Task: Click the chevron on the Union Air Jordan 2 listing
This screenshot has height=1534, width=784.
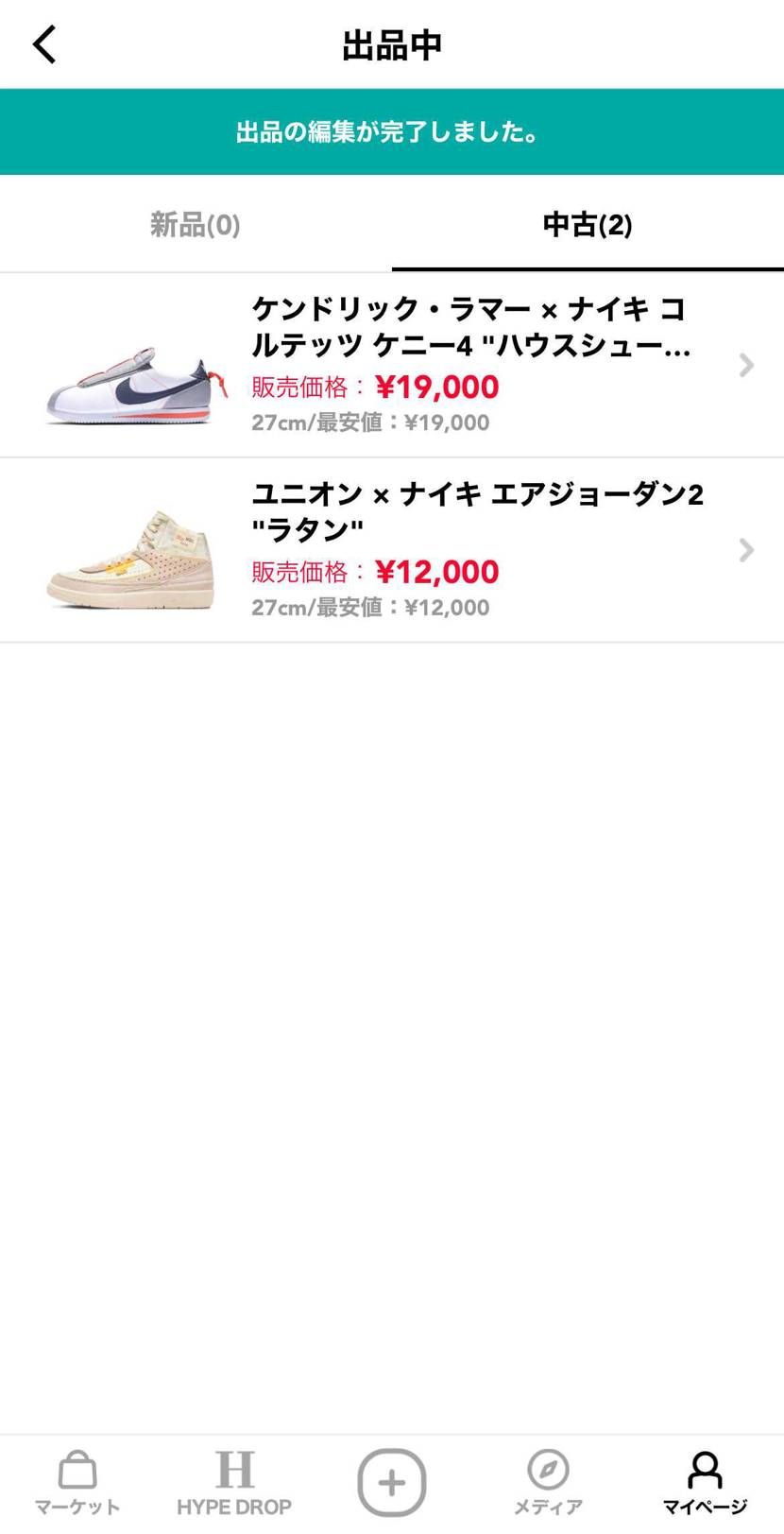Action: tap(747, 550)
